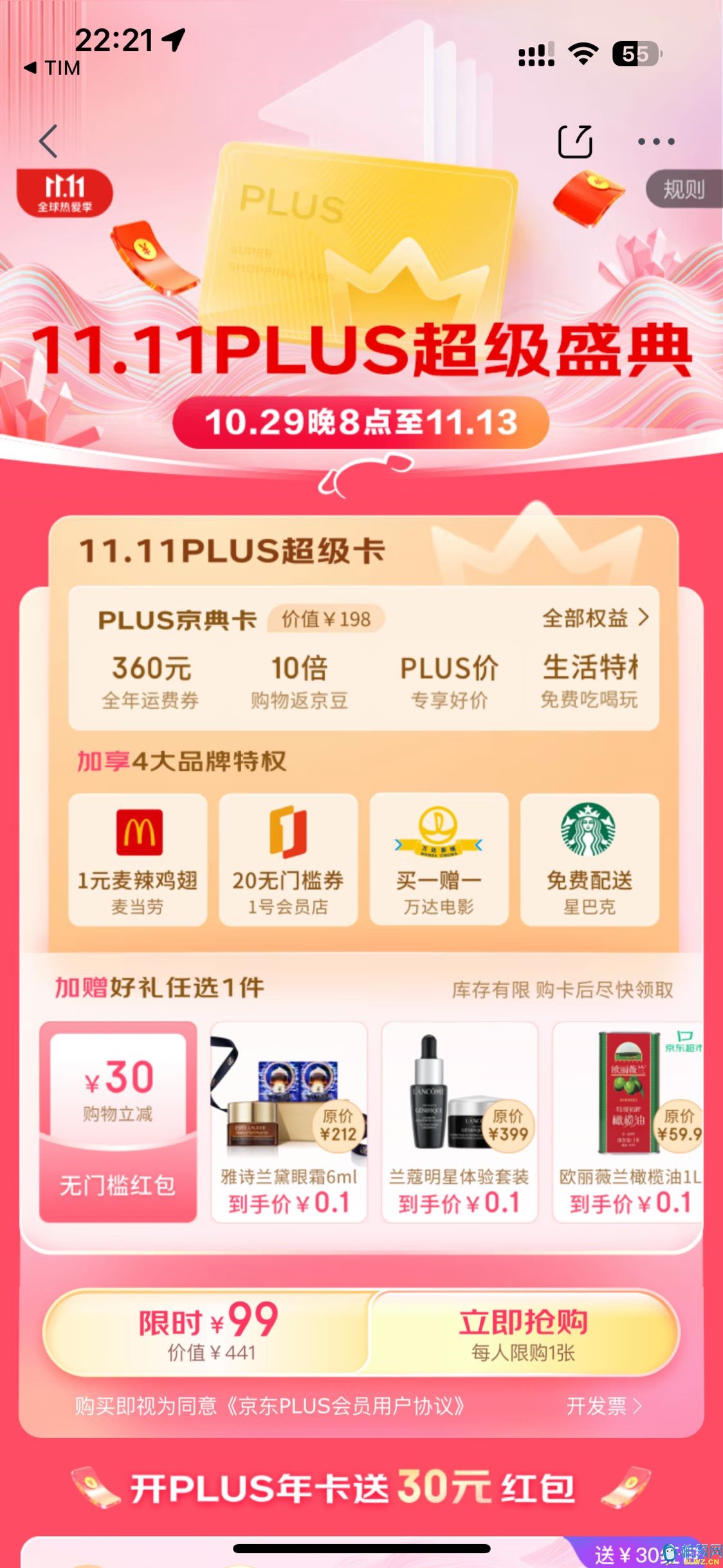View 全部权益 all benefits
The image size is (723, 1568).
click(595, 618)
